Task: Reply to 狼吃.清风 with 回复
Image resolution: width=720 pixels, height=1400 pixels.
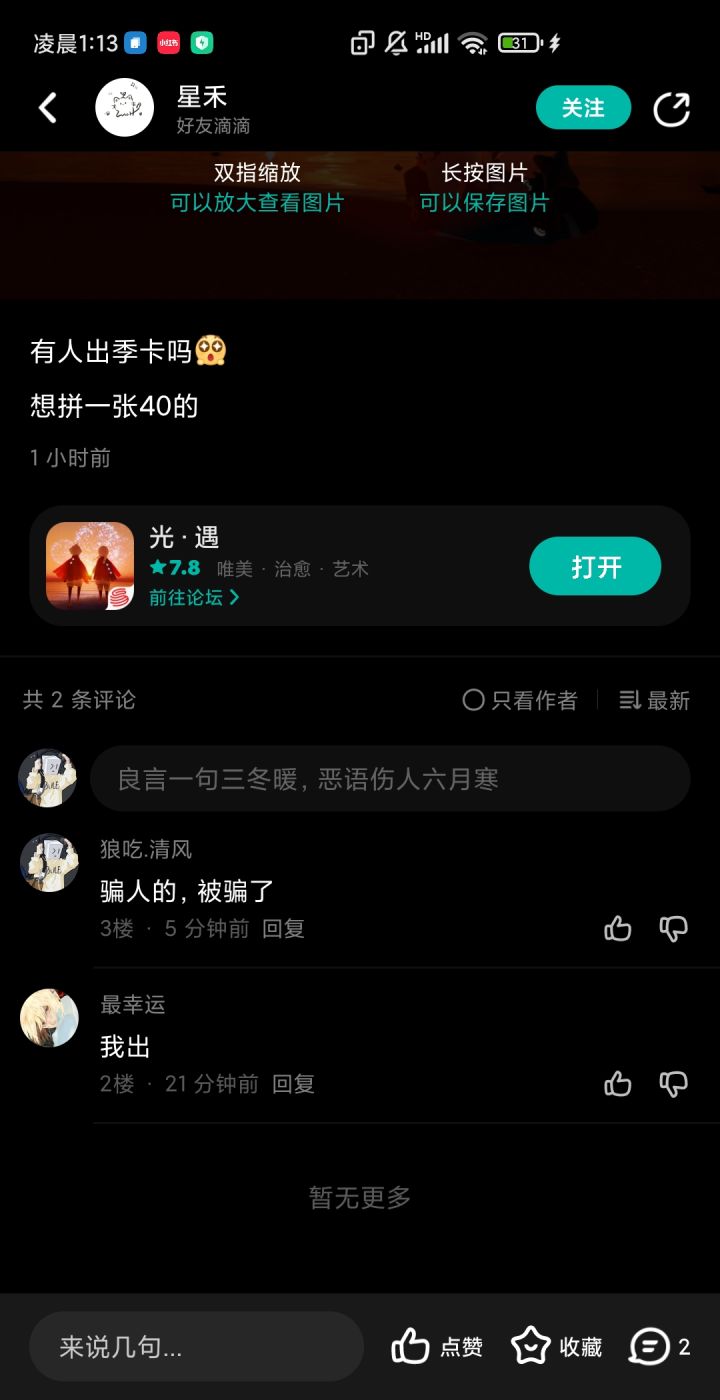Action: point(283,929)
